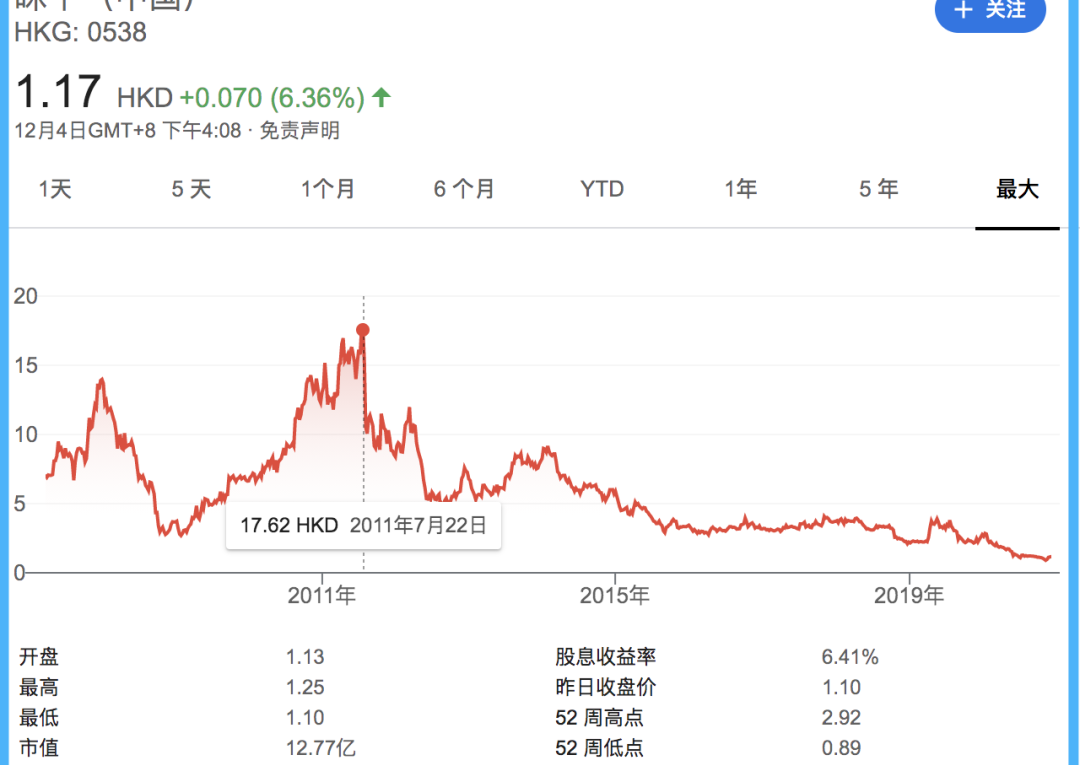Select the 5 天 time range

pos(191,189)
